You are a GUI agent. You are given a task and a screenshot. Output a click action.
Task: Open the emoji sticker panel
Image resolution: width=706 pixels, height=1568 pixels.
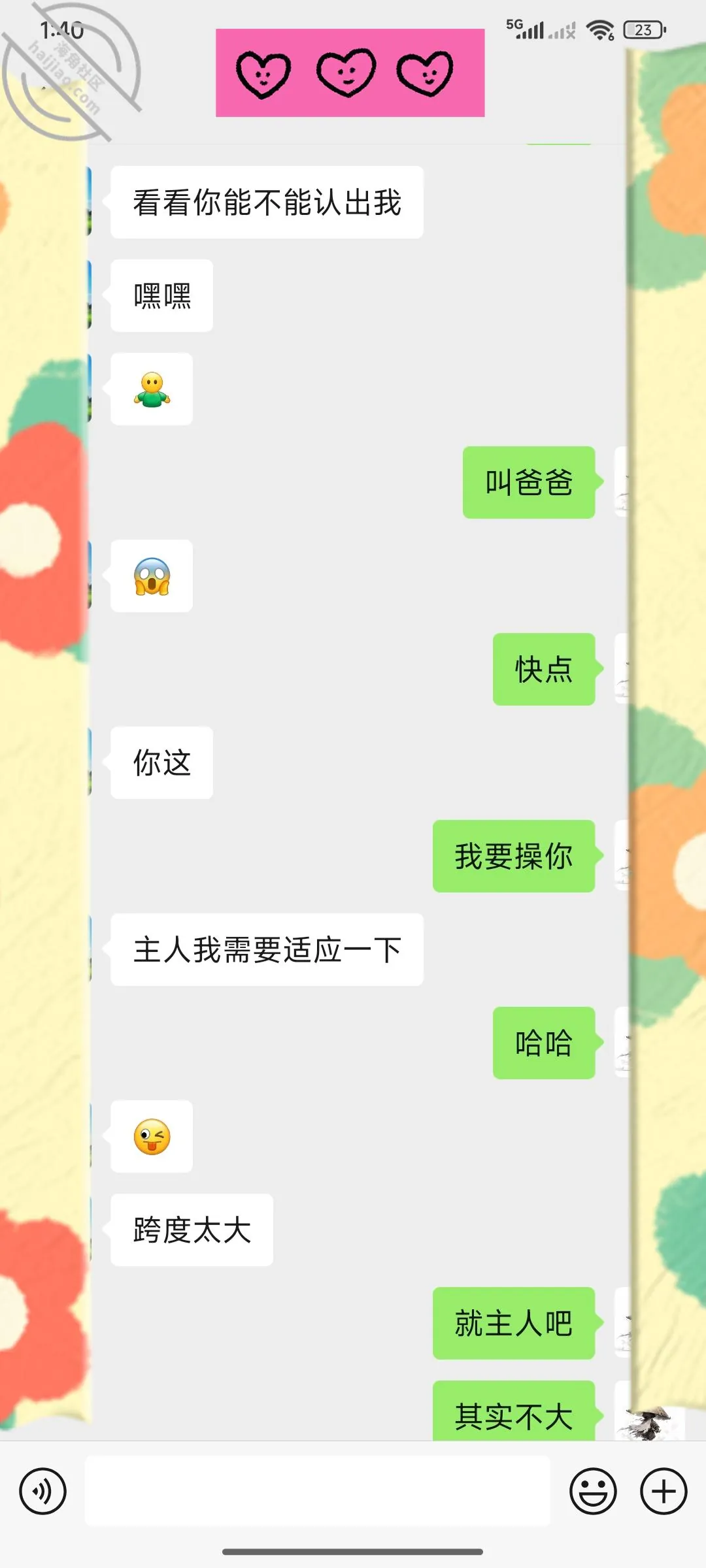pyautogui.click(x=593, y=1492)
